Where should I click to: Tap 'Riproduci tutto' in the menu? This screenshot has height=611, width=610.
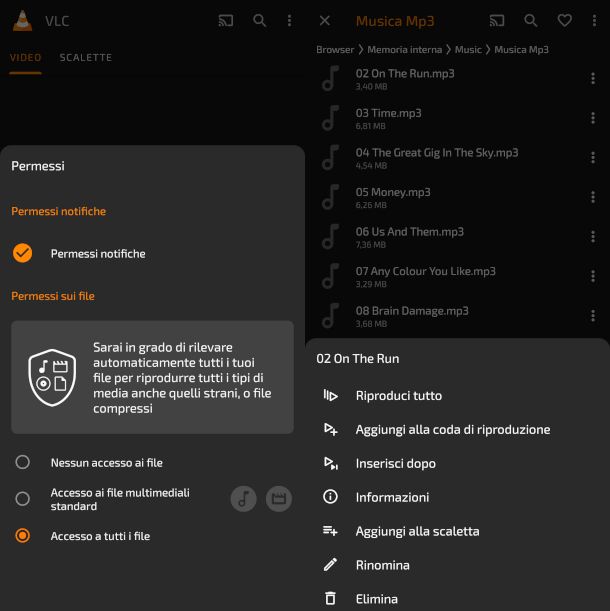(398, 395)
